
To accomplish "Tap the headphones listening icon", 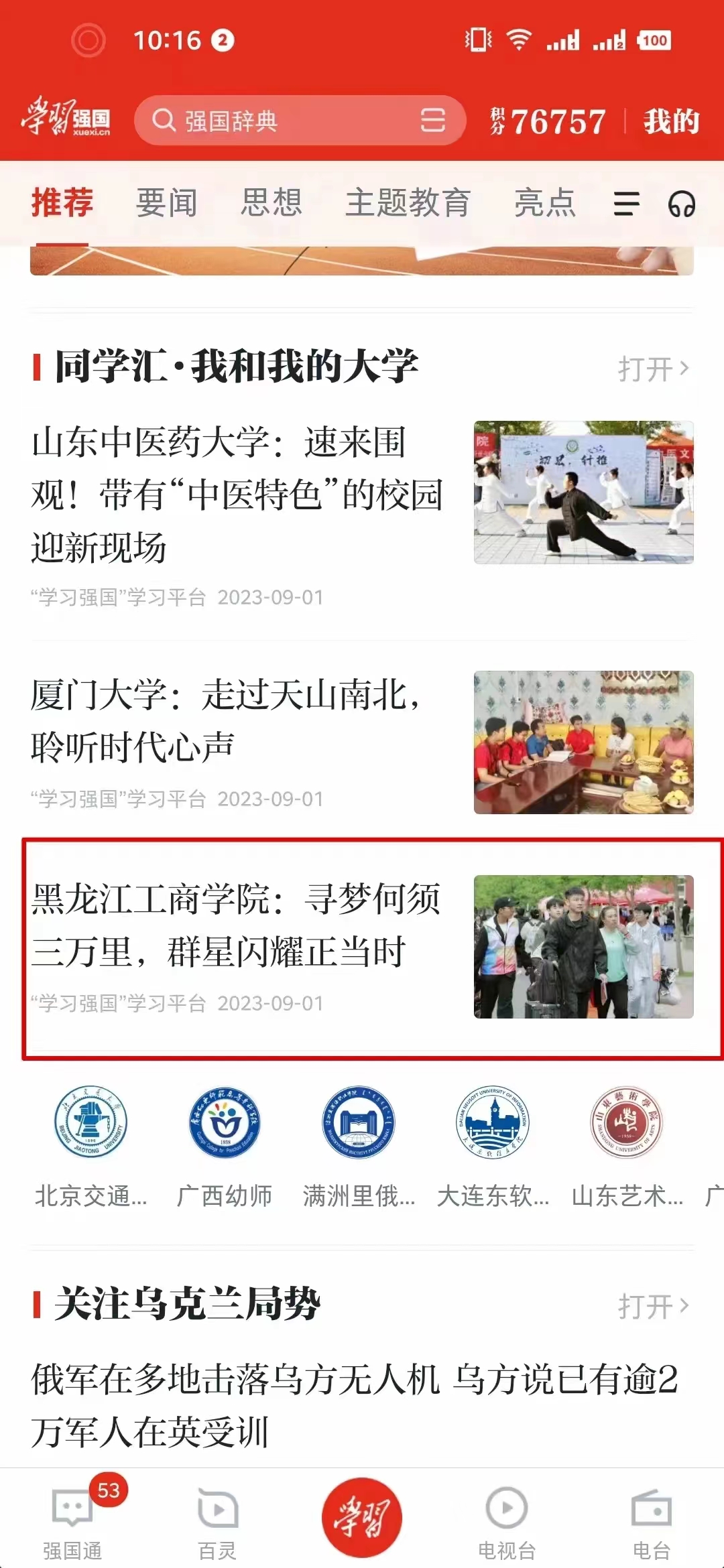I will pyautogui.click(x=681, y=204).
